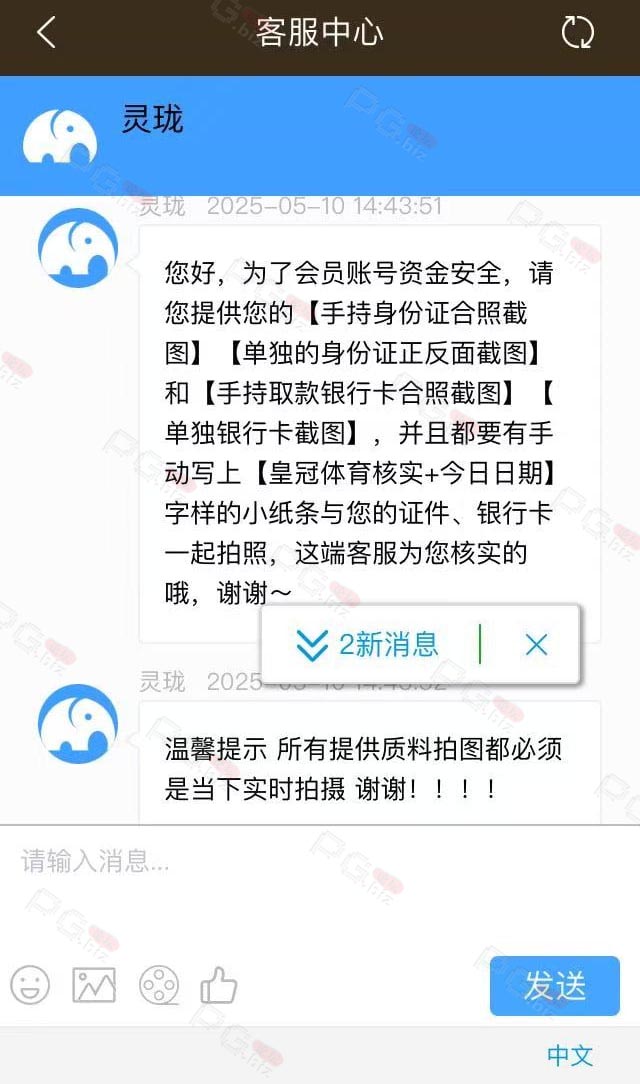Rate the service with the thumbs-up icon
The image size is (640, 1084).
coord(219,984)
